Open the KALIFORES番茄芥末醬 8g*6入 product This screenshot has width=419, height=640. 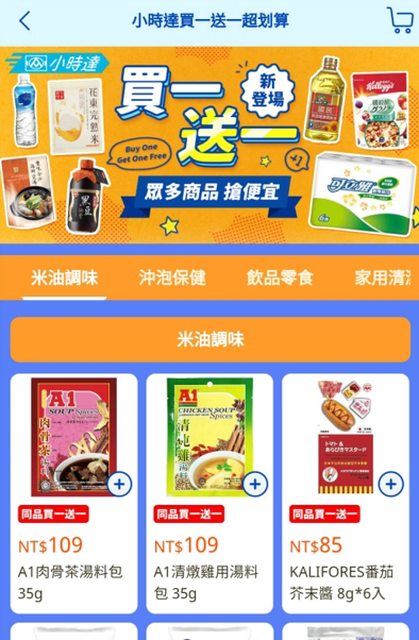346,493
